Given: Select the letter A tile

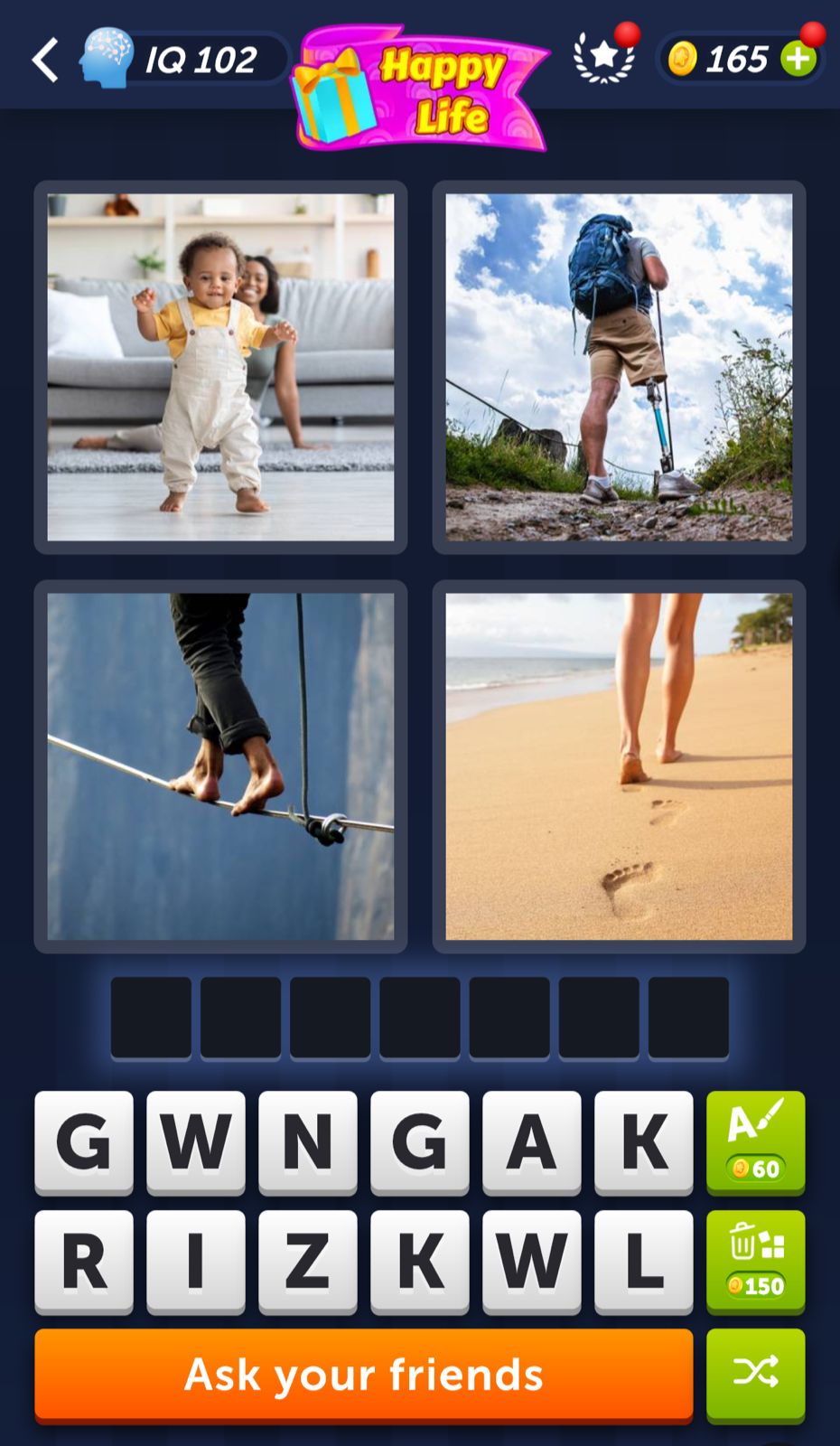Looking at the screenshot, I should pos(531,1141).
